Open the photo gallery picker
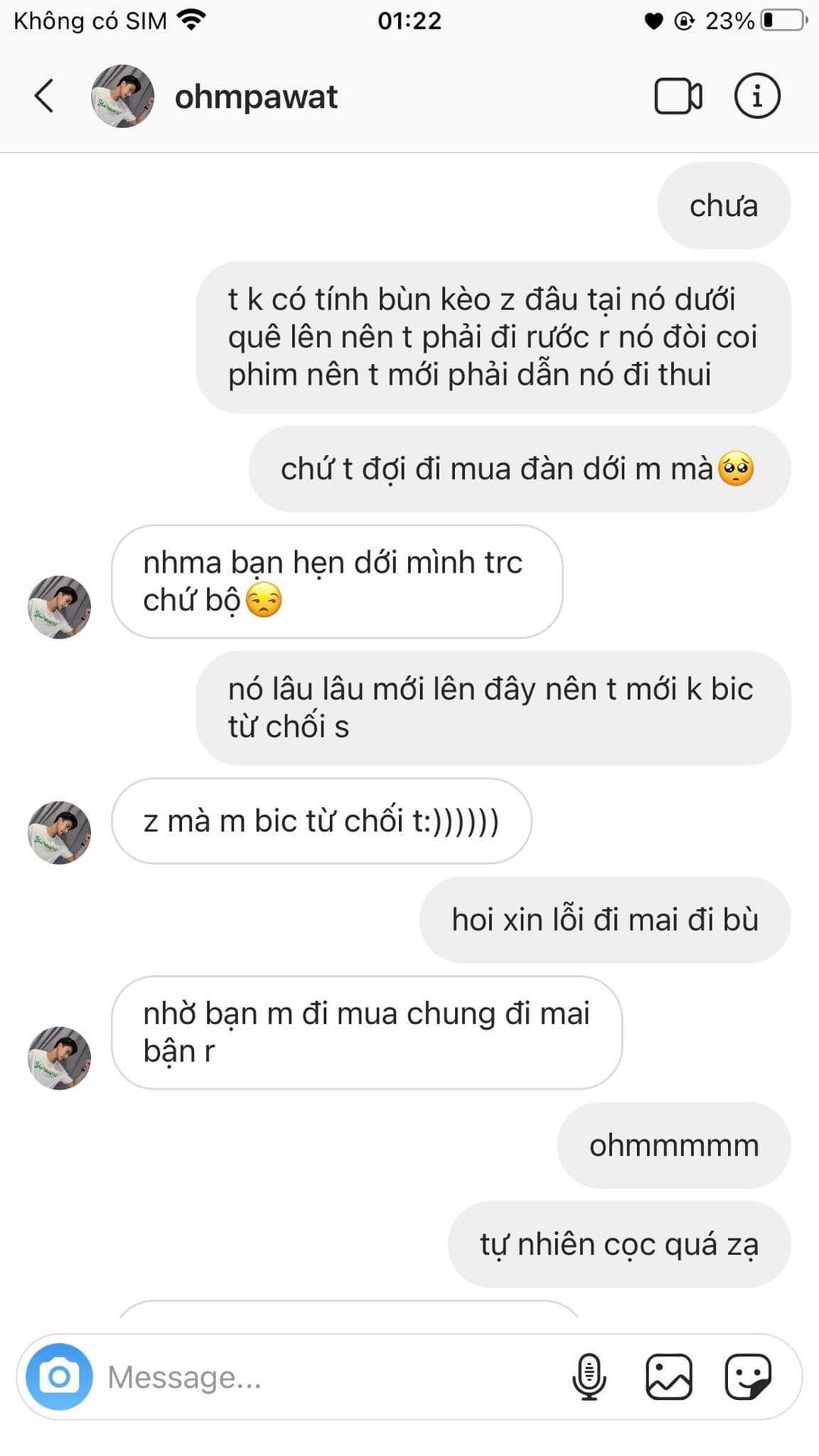 tap(669, 1376)
